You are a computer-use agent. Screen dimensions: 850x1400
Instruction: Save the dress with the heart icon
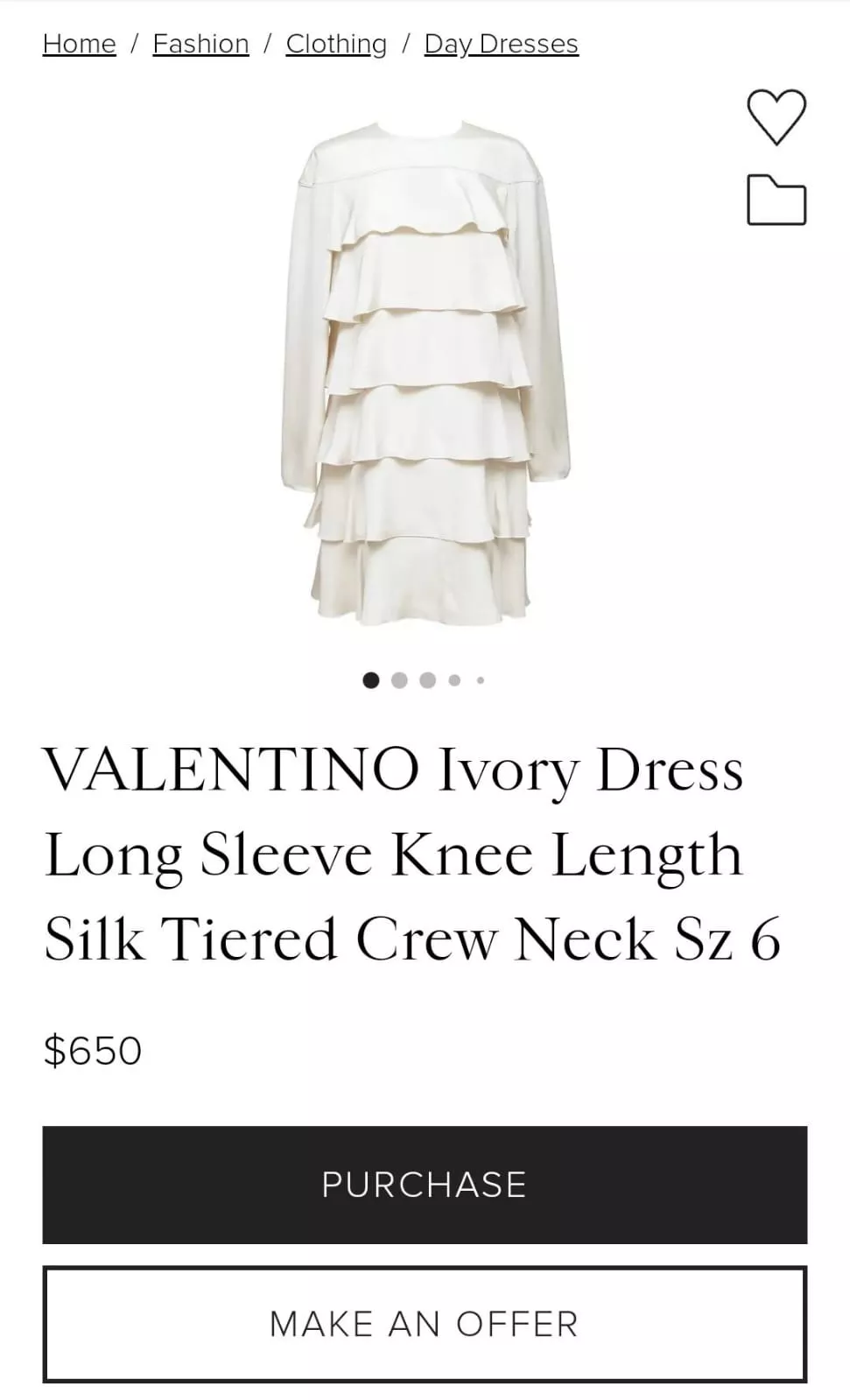click(x=776, y=117)
